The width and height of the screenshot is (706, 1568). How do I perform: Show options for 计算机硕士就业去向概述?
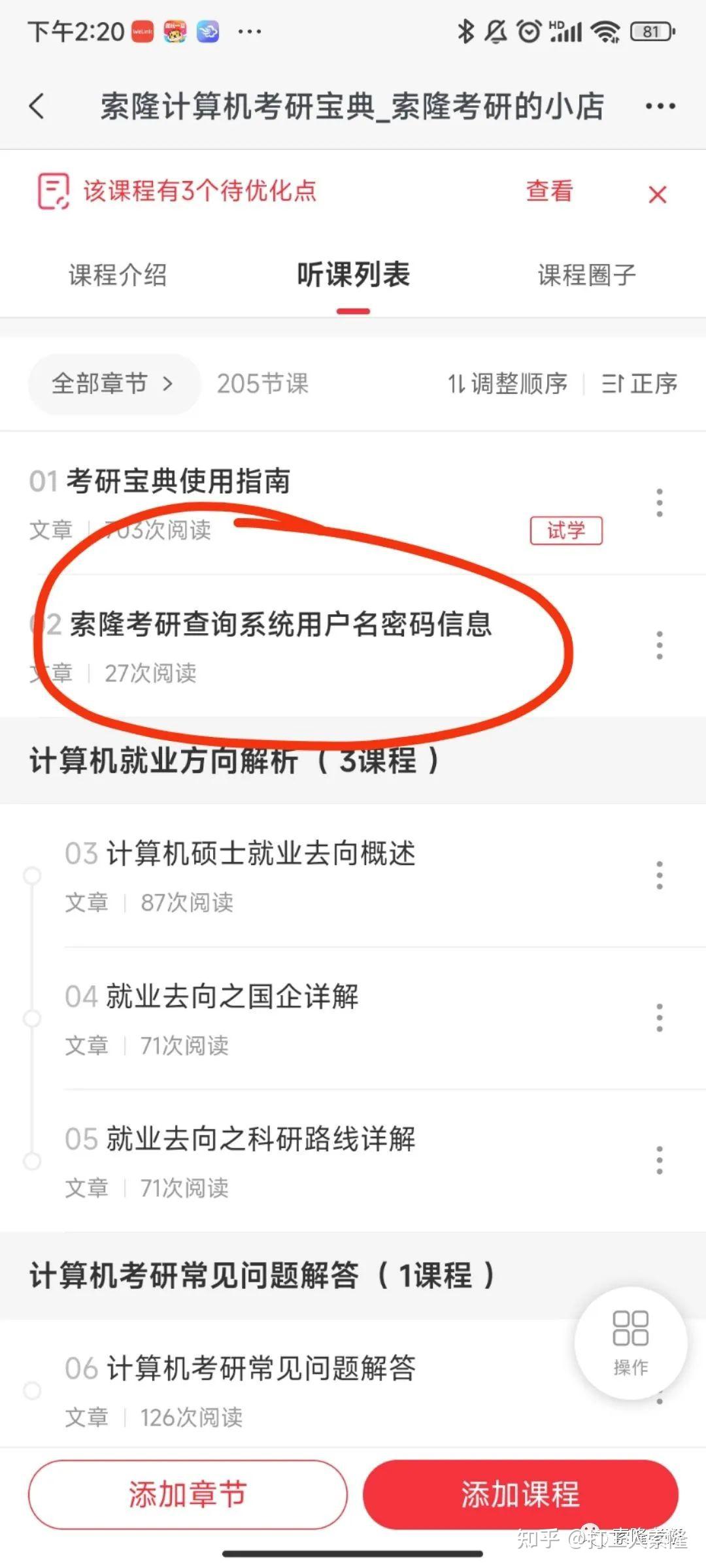coord(659,875)
